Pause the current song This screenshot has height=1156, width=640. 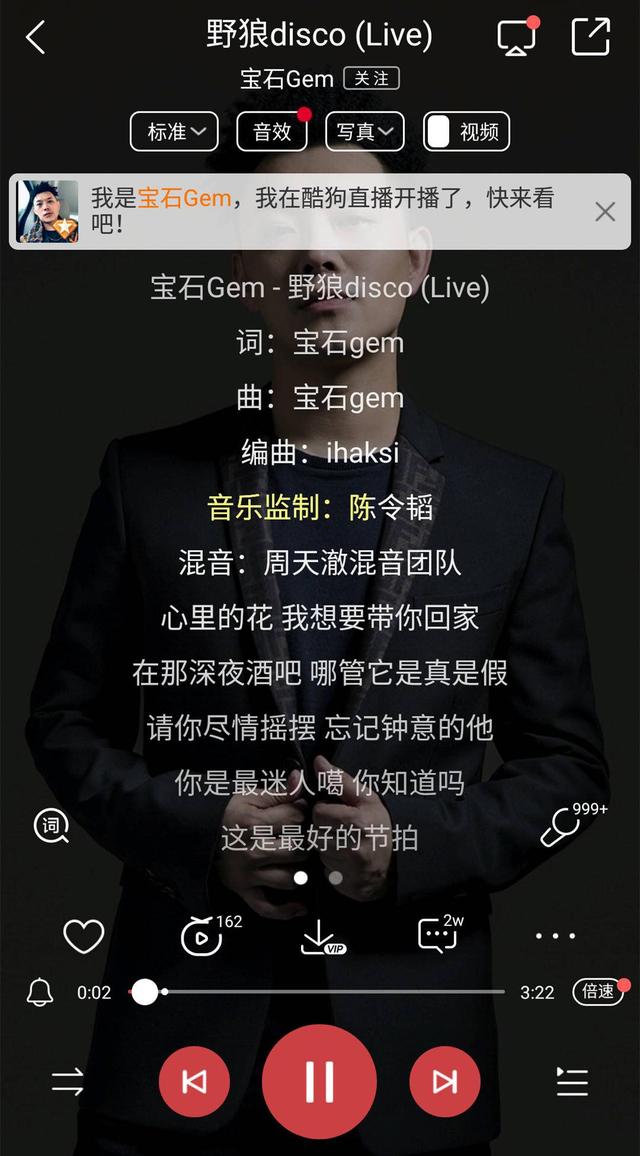tap(319, 1081)
